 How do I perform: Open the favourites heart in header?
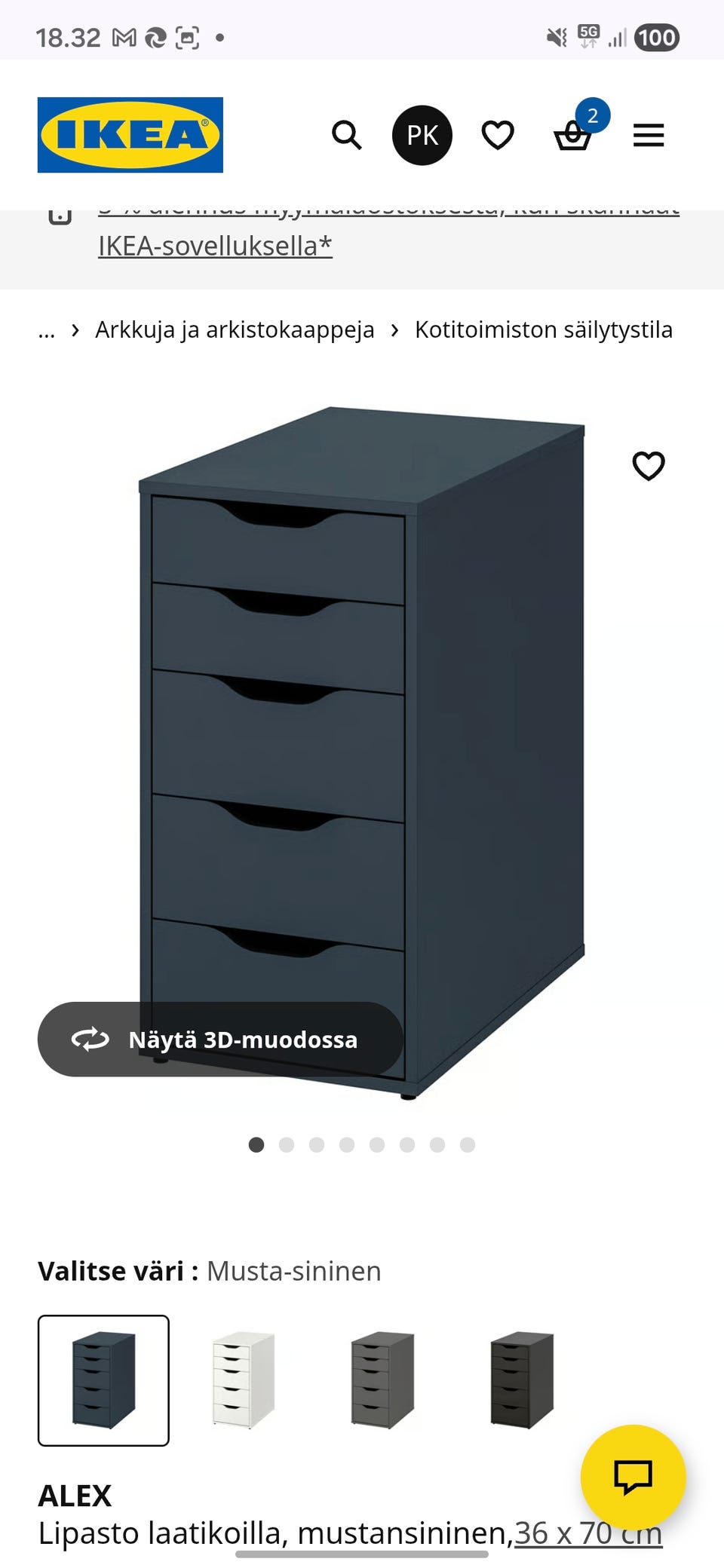(x=498, y=136)
